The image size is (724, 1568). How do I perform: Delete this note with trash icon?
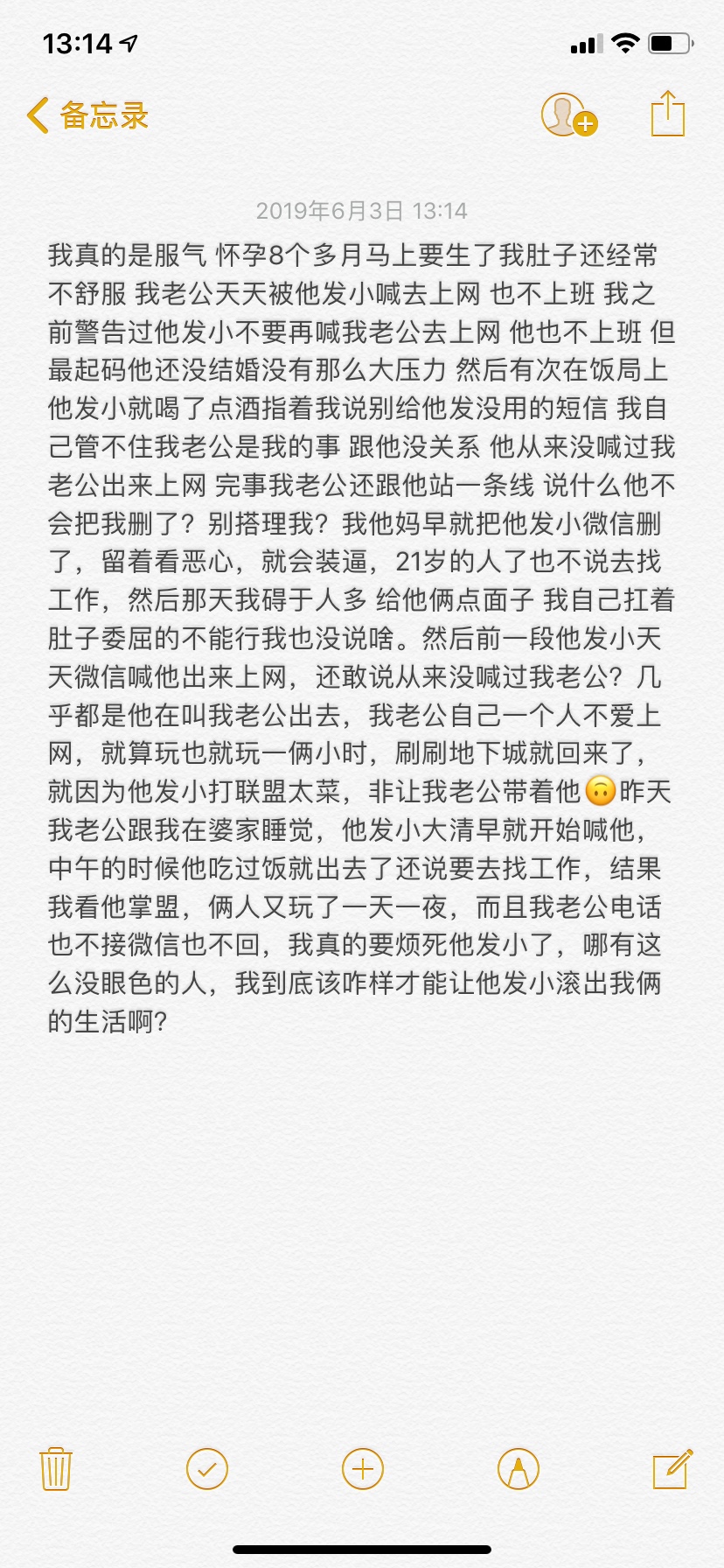56,1468
